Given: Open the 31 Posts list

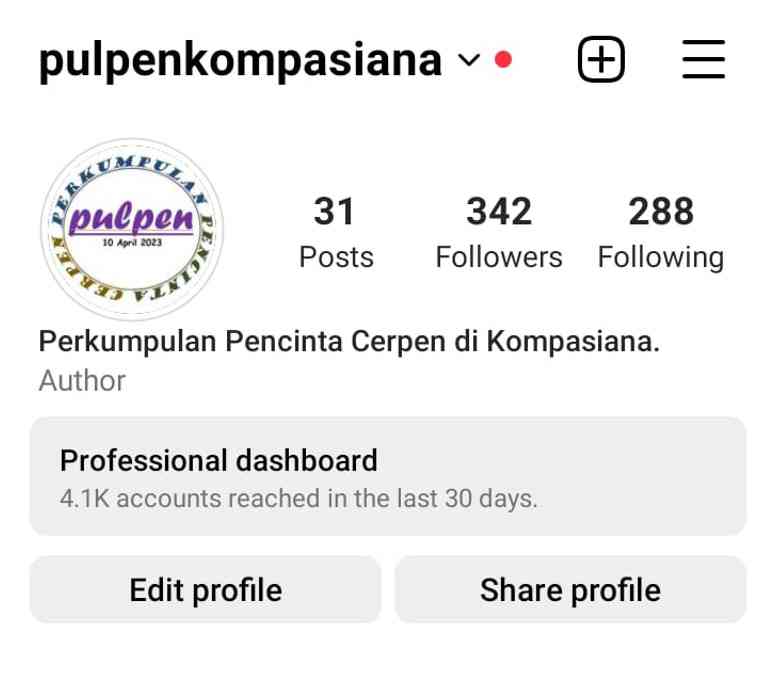Looking at the screenshot, I should 335,232.
